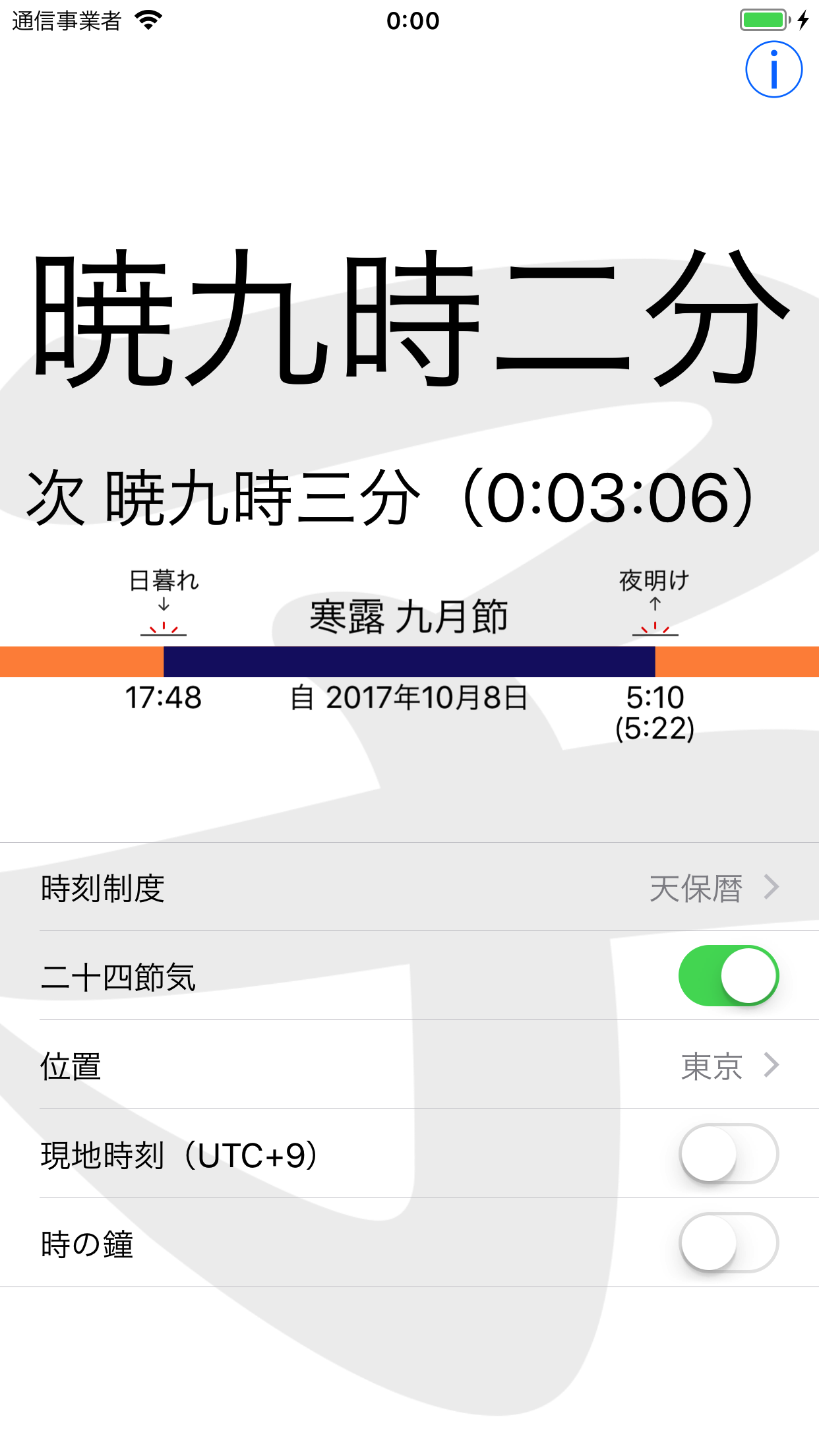Turn off the 二十四節気 switch
This screenshot has width=819, height=1456.
(729, 976)
